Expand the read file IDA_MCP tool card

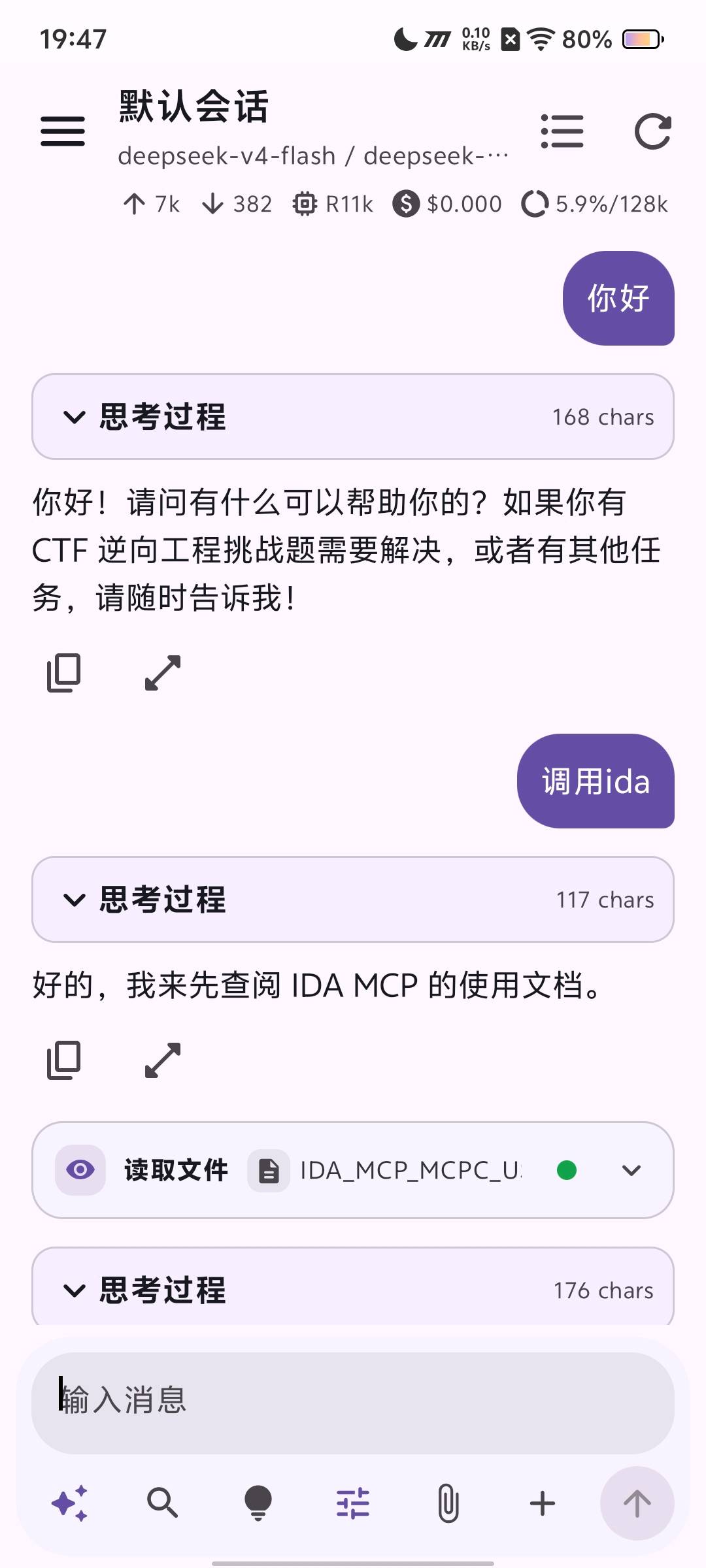click(353, 1170)
